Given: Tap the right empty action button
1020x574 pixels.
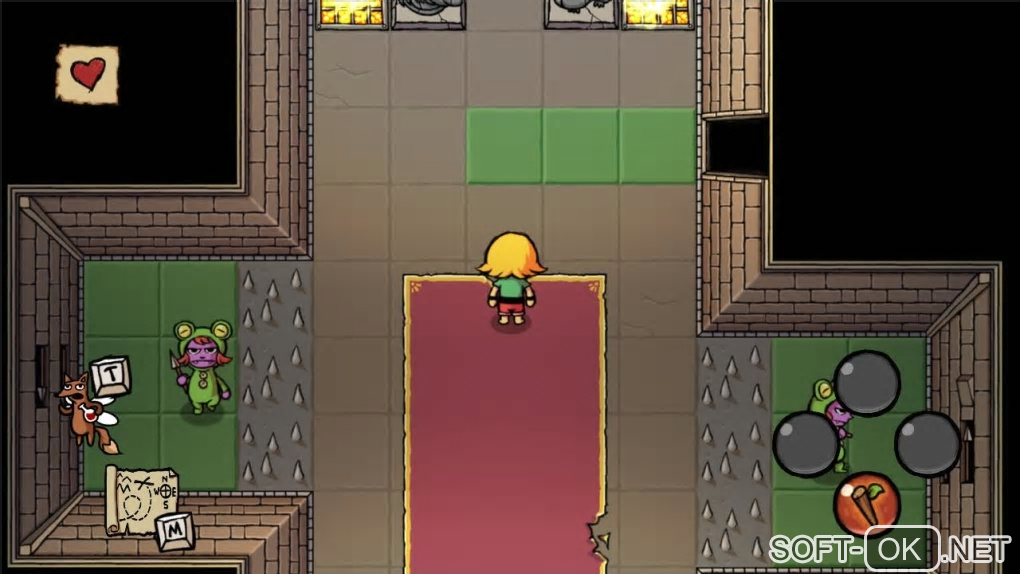Looking at the screenshot, I should pos(927,444).
